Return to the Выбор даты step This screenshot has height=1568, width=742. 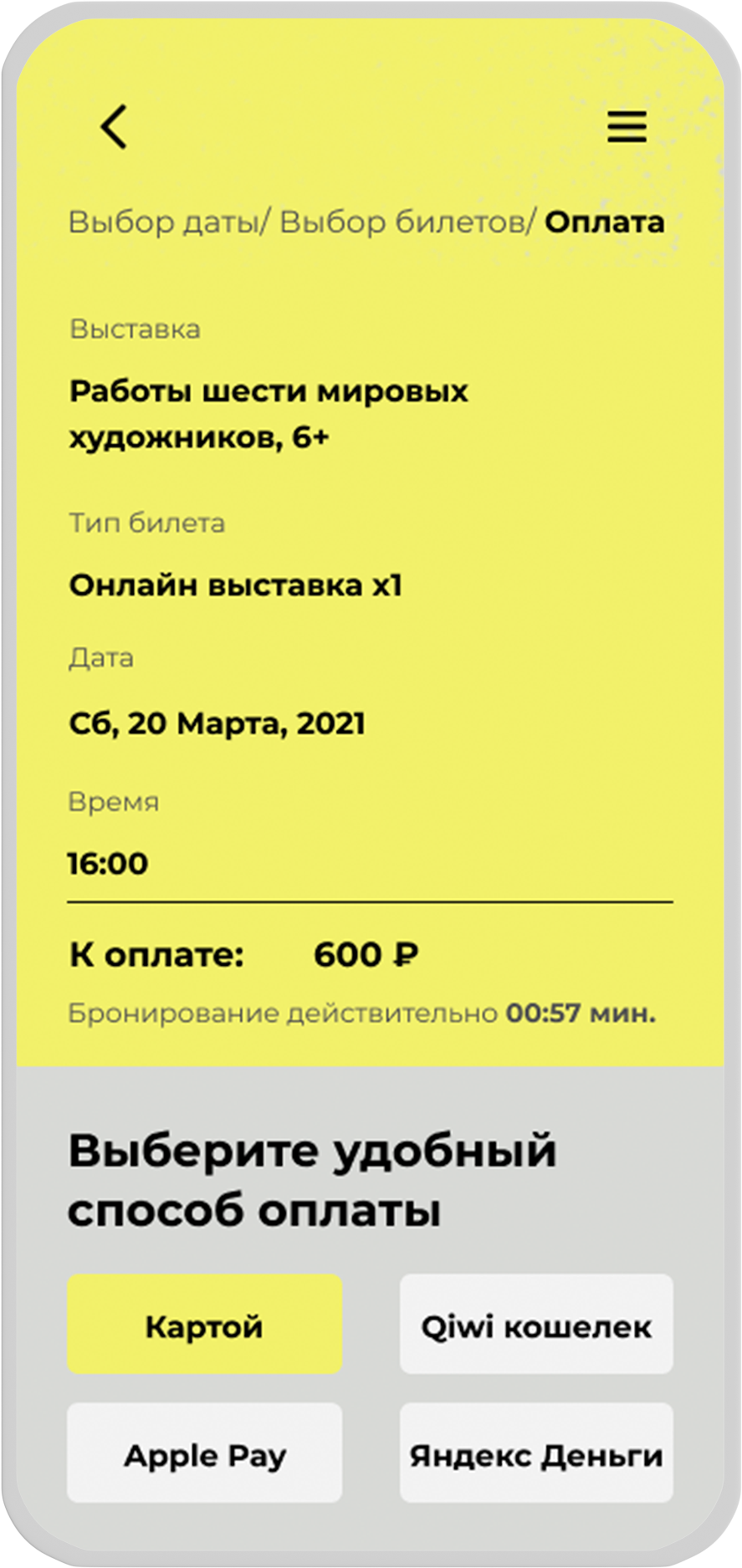point(163,222)
